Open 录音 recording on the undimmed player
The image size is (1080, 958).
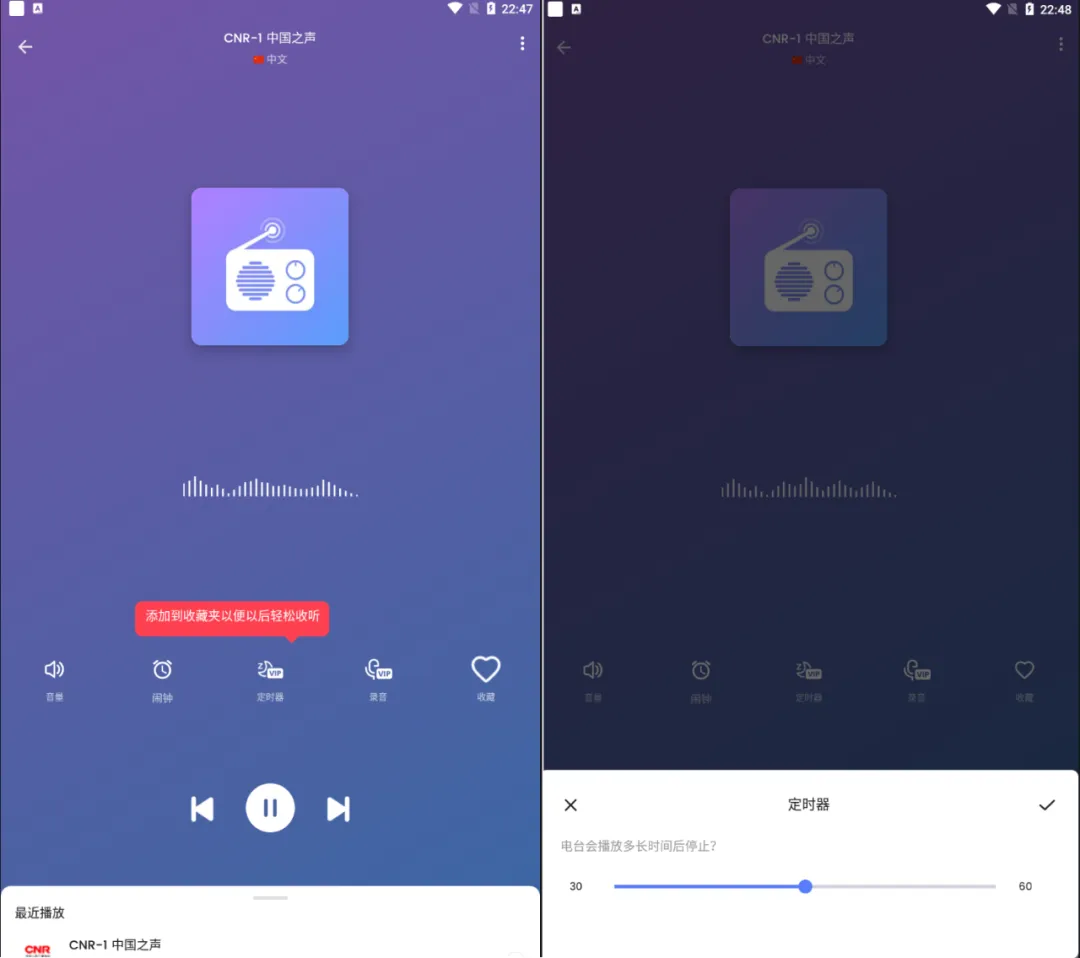[x=378, y=676]
